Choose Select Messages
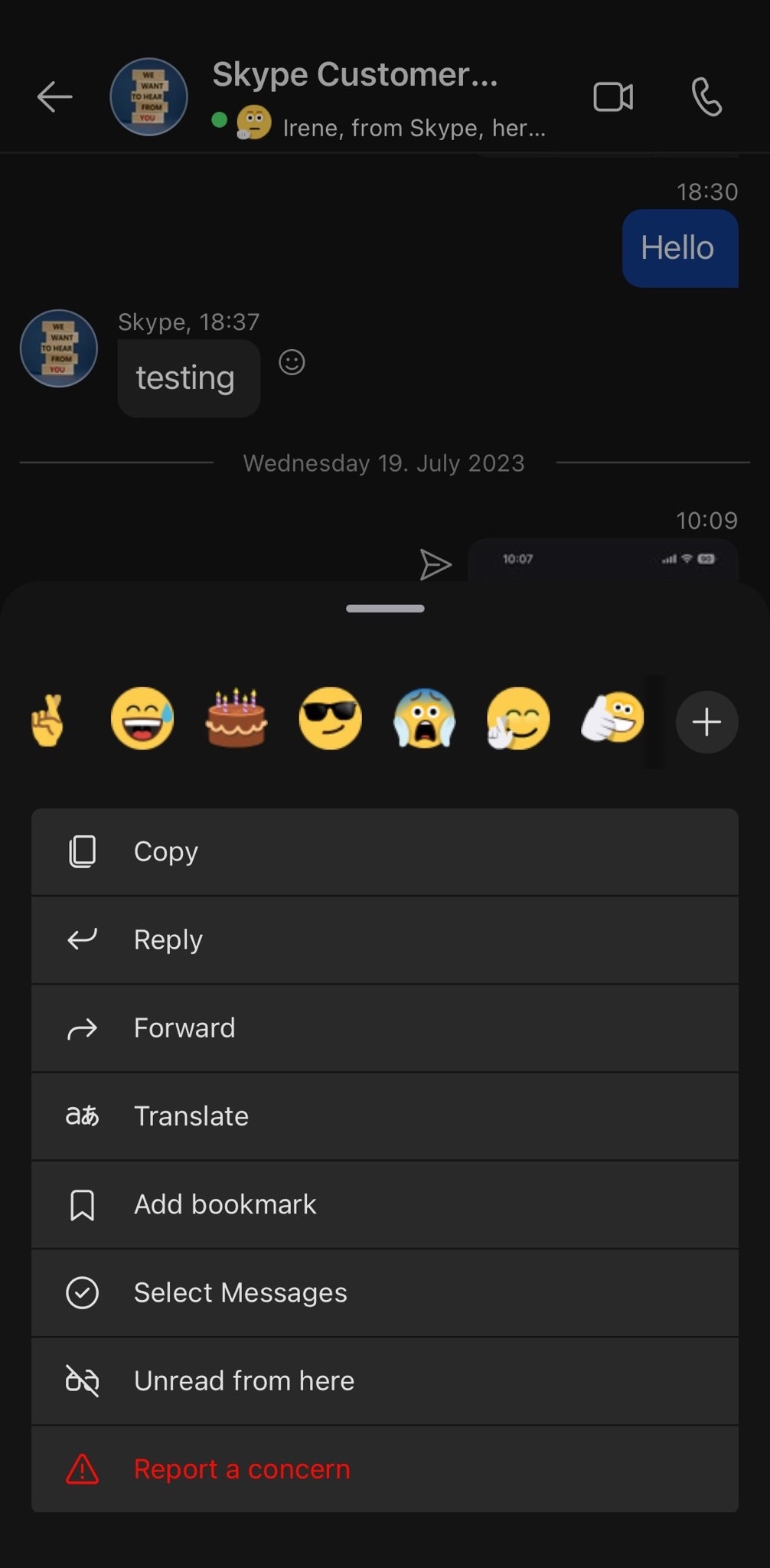The height and width of the screenshot is (1568, 770). click(x=385, y=1293)
